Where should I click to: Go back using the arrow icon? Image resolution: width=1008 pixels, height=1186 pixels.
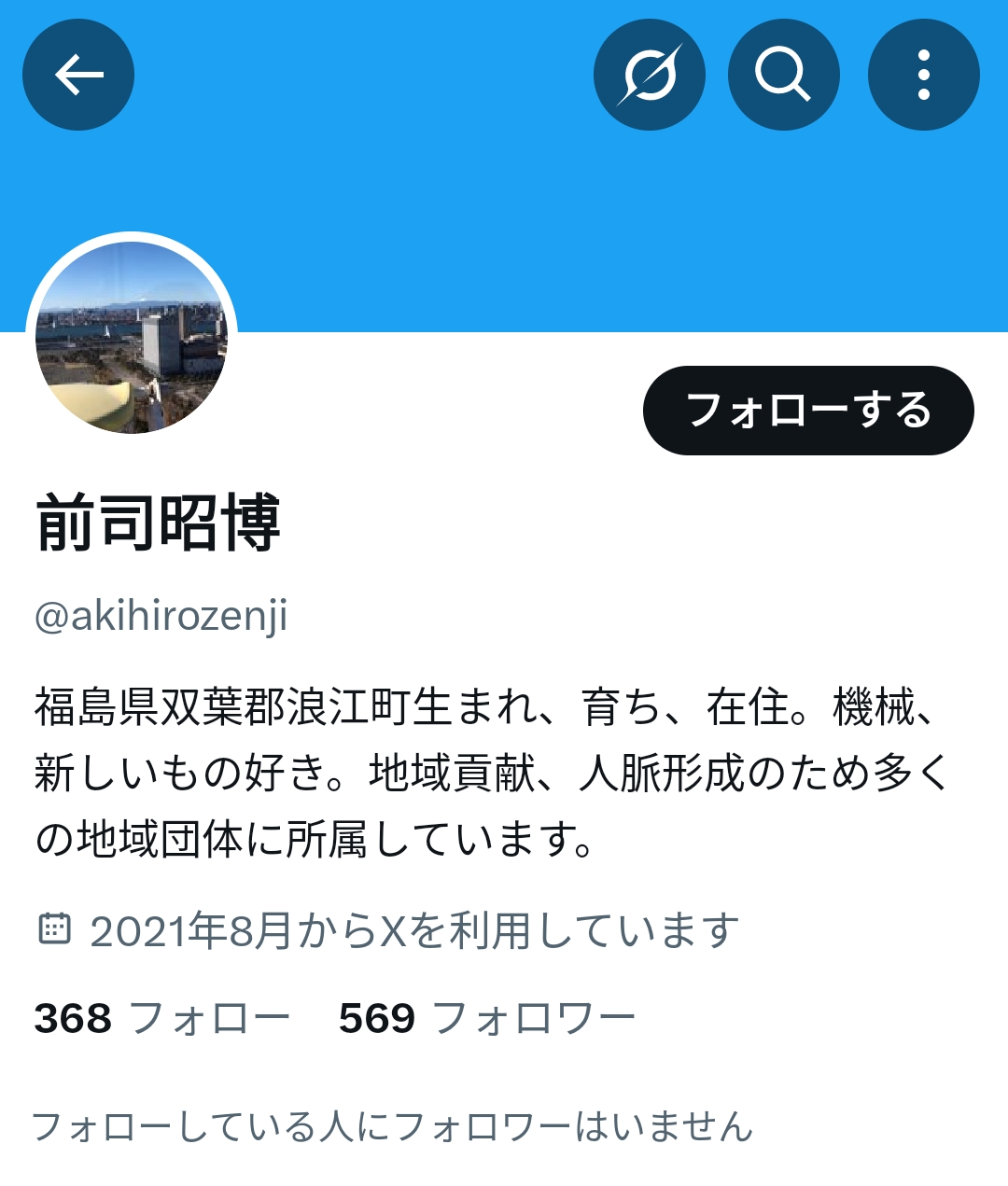click(x=78, y=75)
